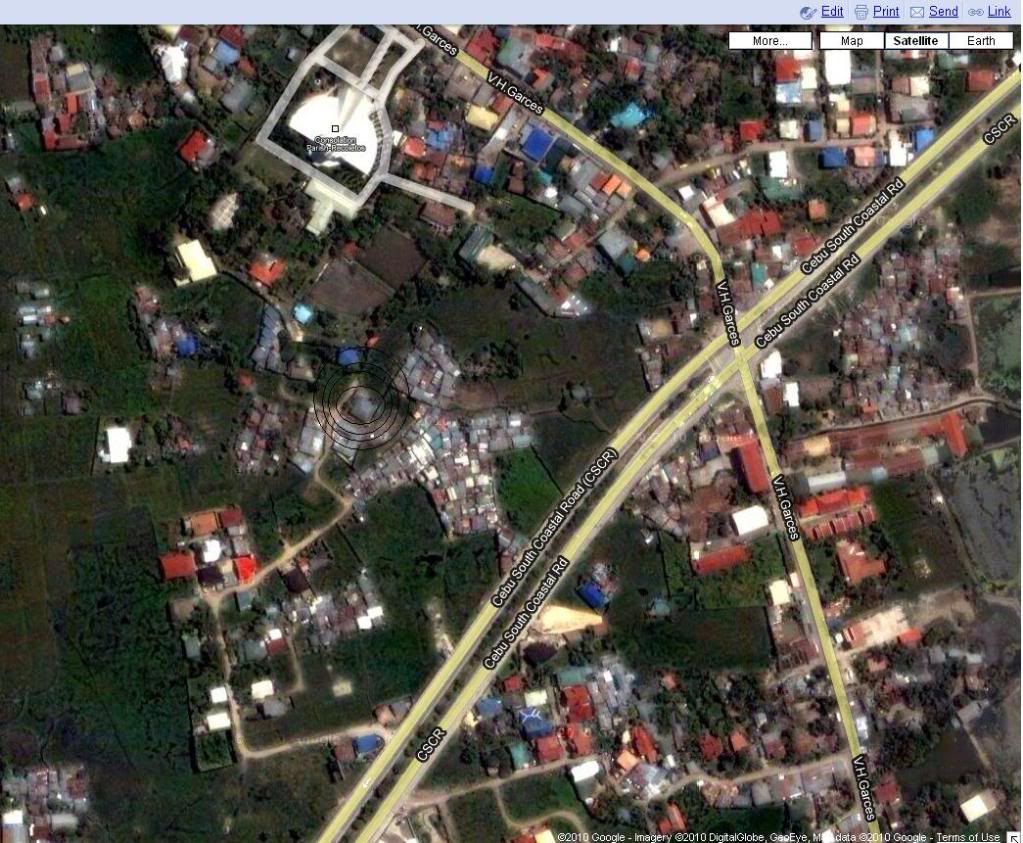Viewport: 1023px width, 843px height.
Task: Toggle the overview map corner arrow
Action: pyautogui.click(x=1015, y=837)
